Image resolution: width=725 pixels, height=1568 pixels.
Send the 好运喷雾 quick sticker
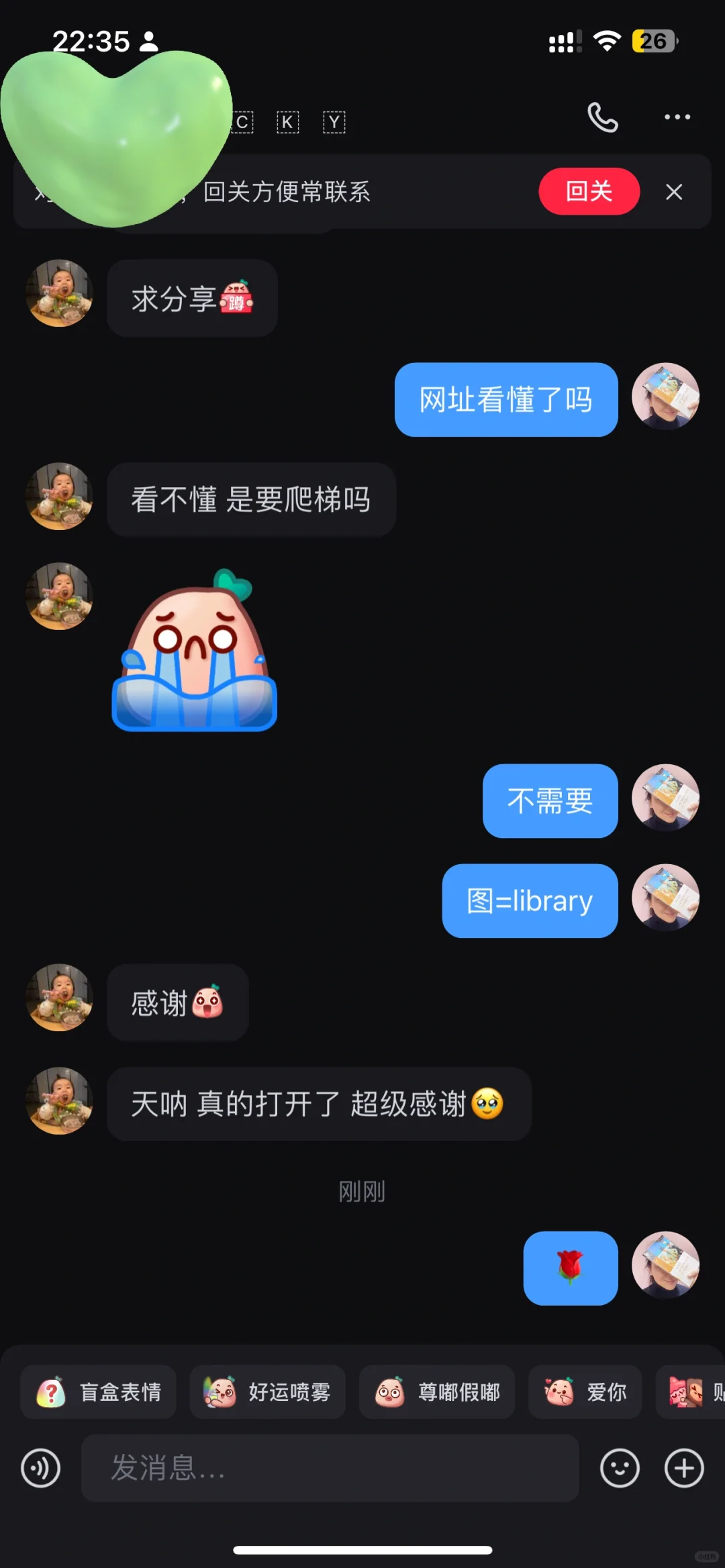tap(267, 1392)
